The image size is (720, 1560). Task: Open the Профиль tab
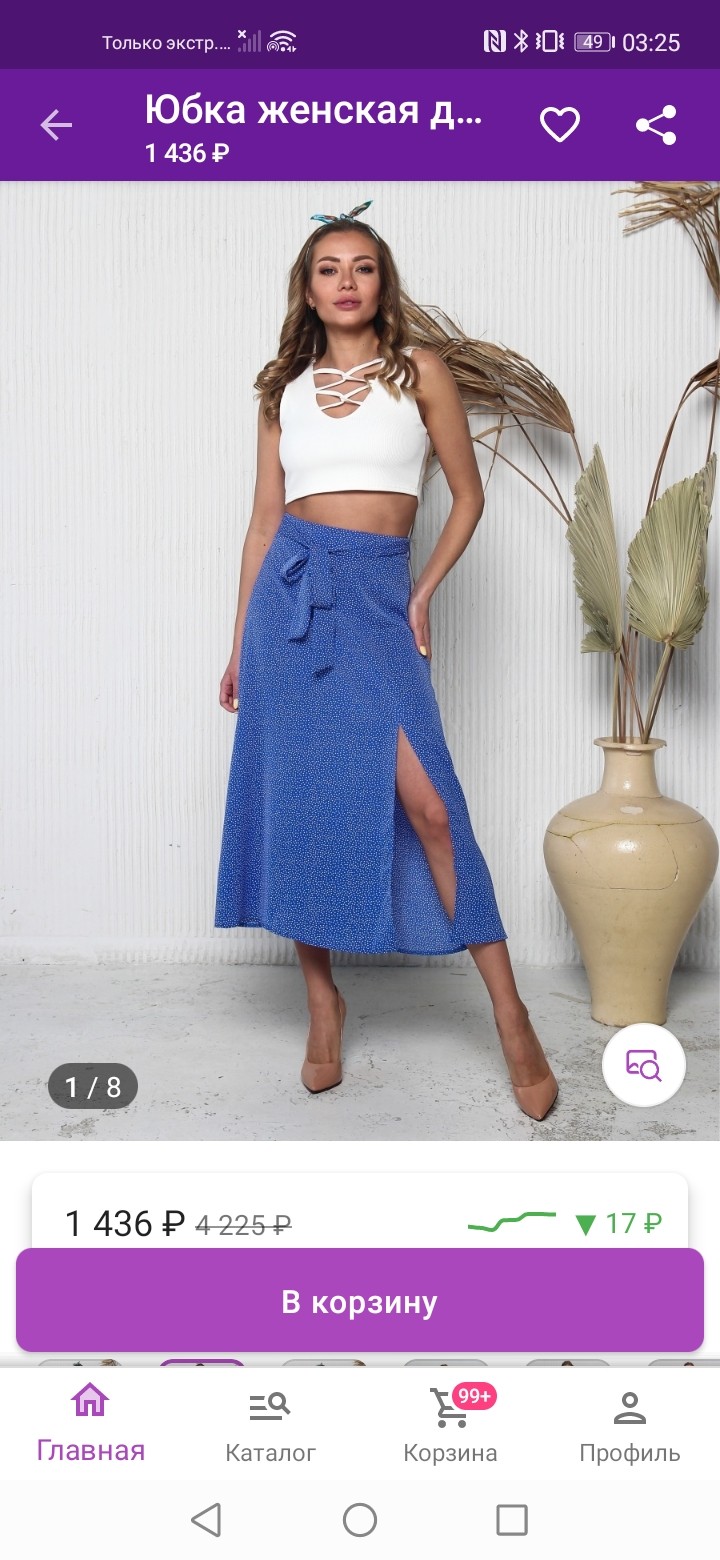[x=630, y=1422]
